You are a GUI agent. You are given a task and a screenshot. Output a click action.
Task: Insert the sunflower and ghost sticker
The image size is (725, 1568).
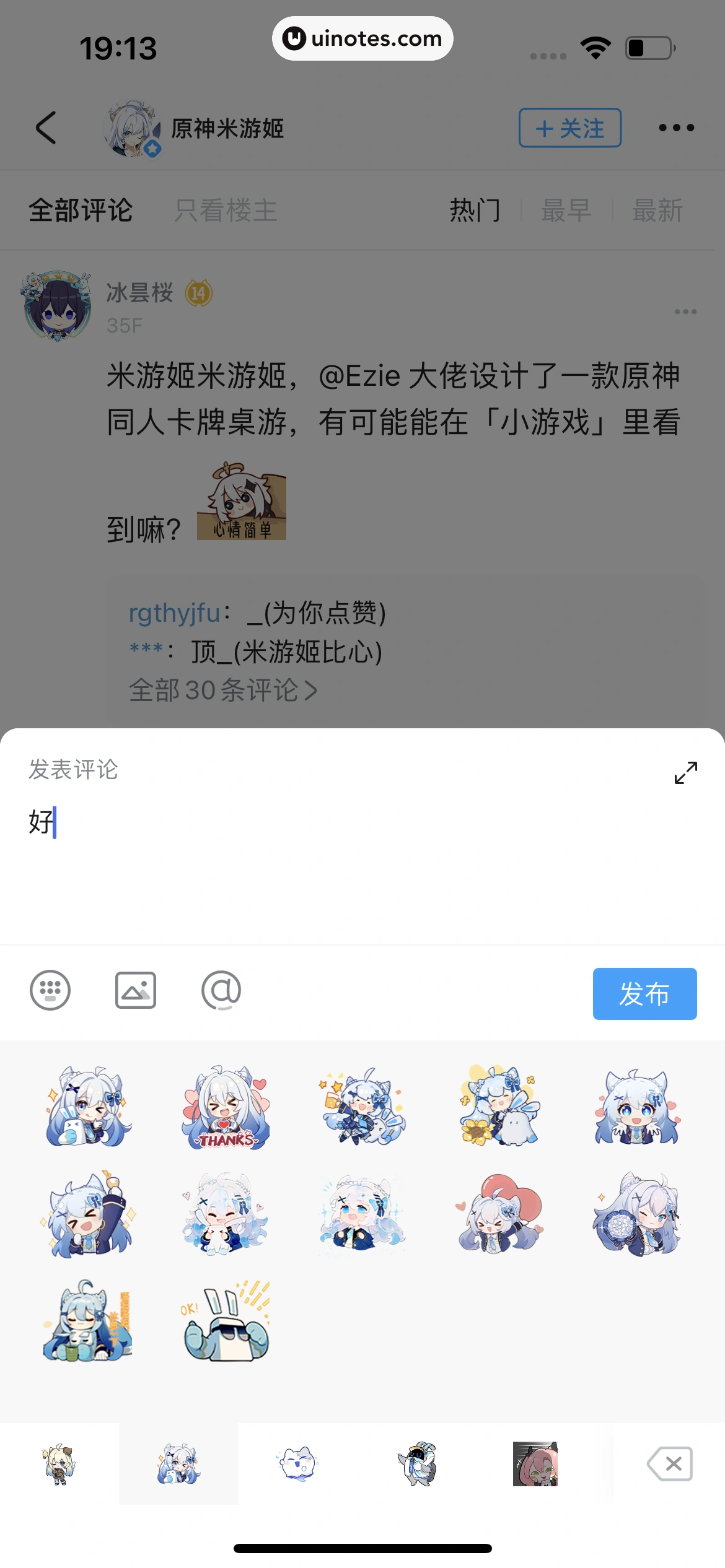(499, 1106)
